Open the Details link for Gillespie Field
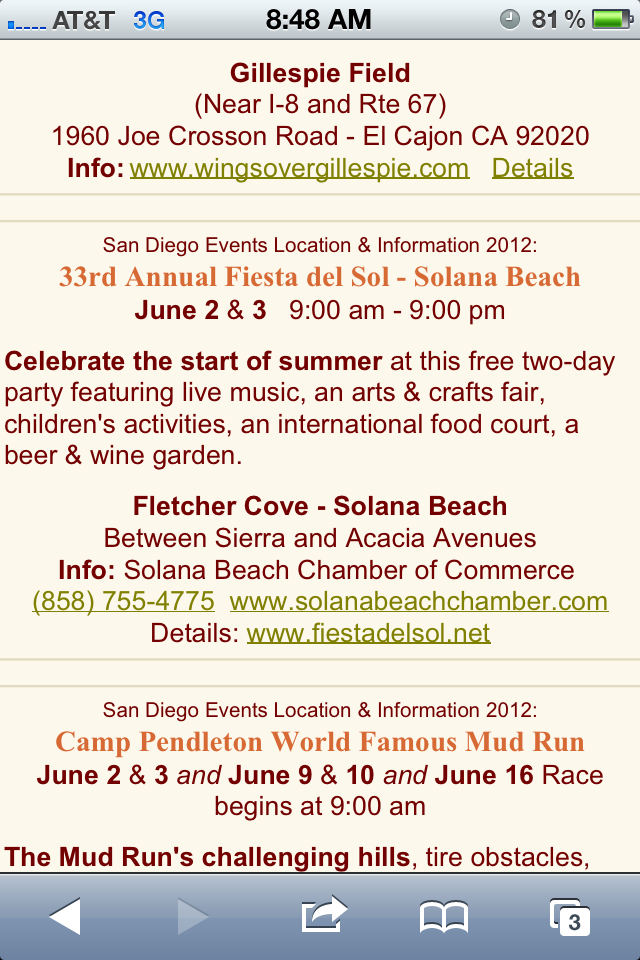Screen dimensions: 640x960 [532, 168]
